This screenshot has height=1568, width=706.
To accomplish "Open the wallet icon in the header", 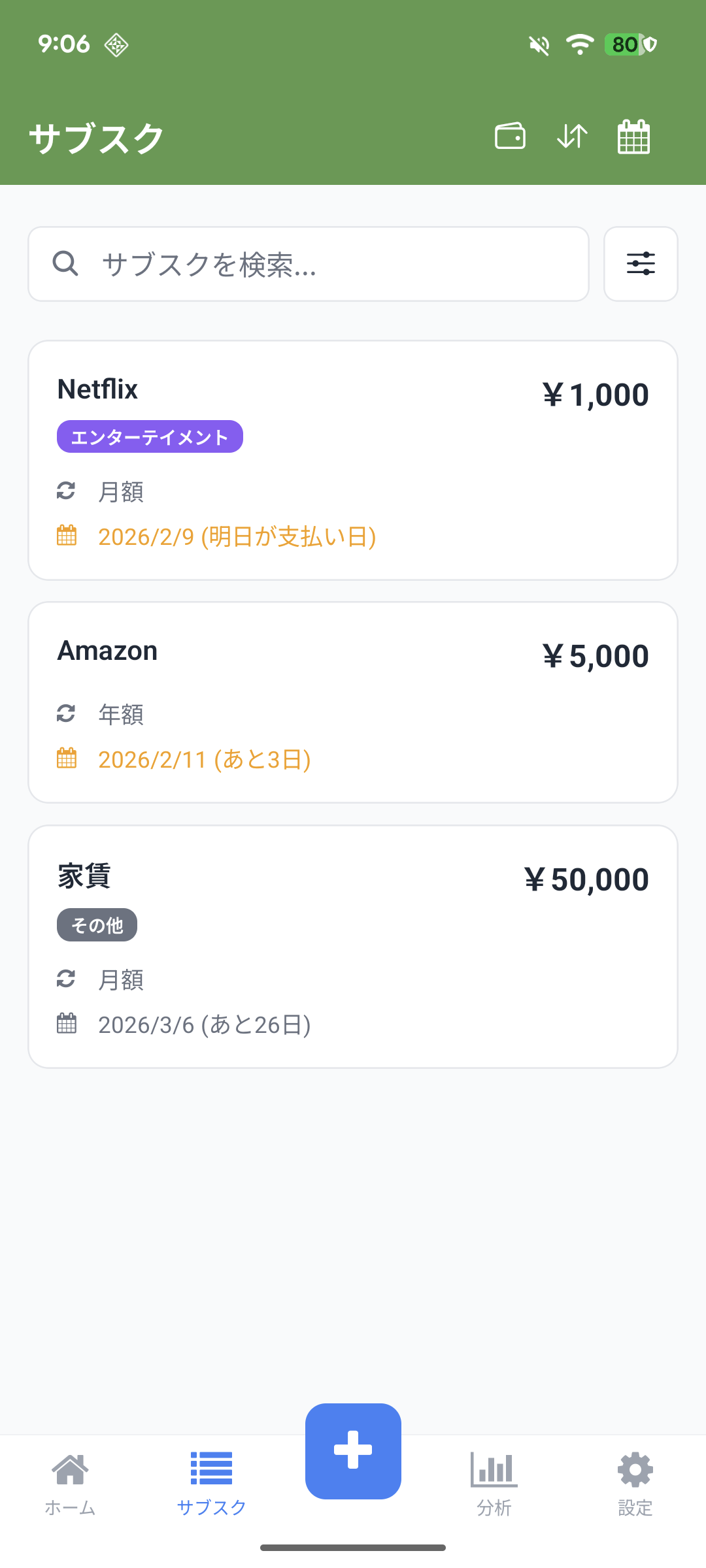I will pyautogui.click(x=510, y=136).
